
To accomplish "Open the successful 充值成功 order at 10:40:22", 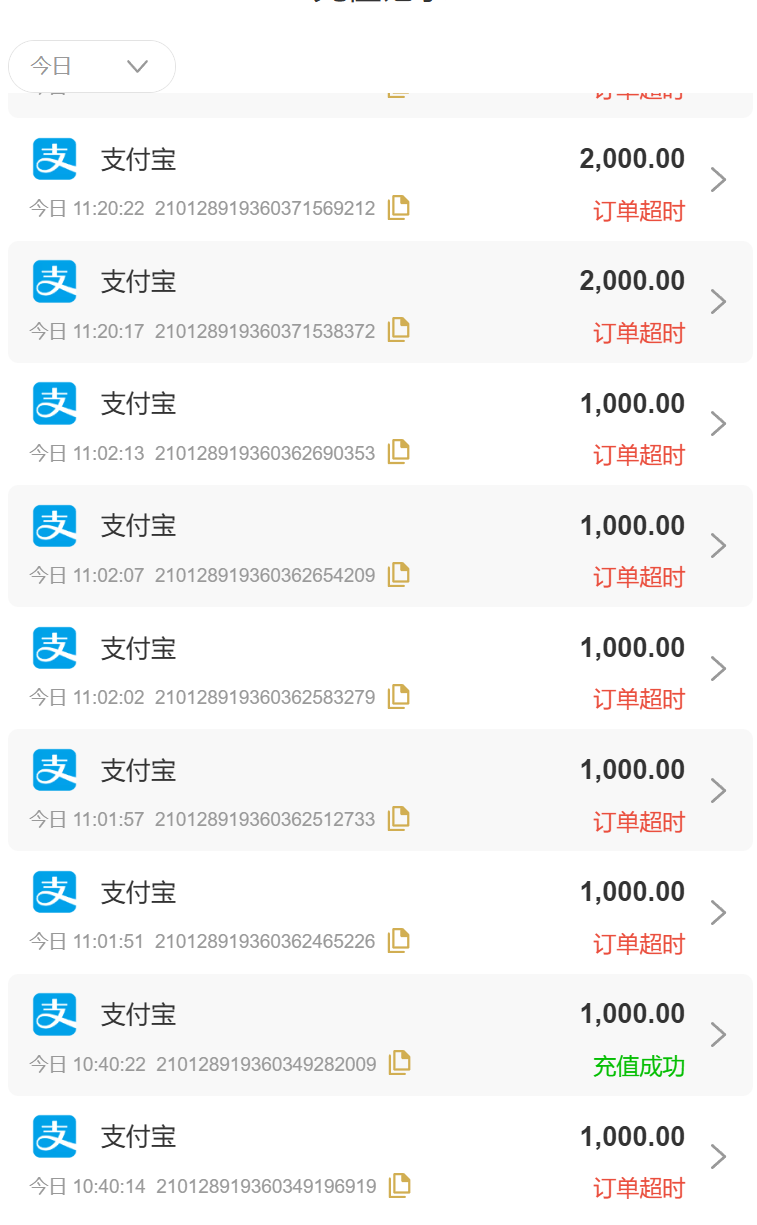I will 718,1035.
